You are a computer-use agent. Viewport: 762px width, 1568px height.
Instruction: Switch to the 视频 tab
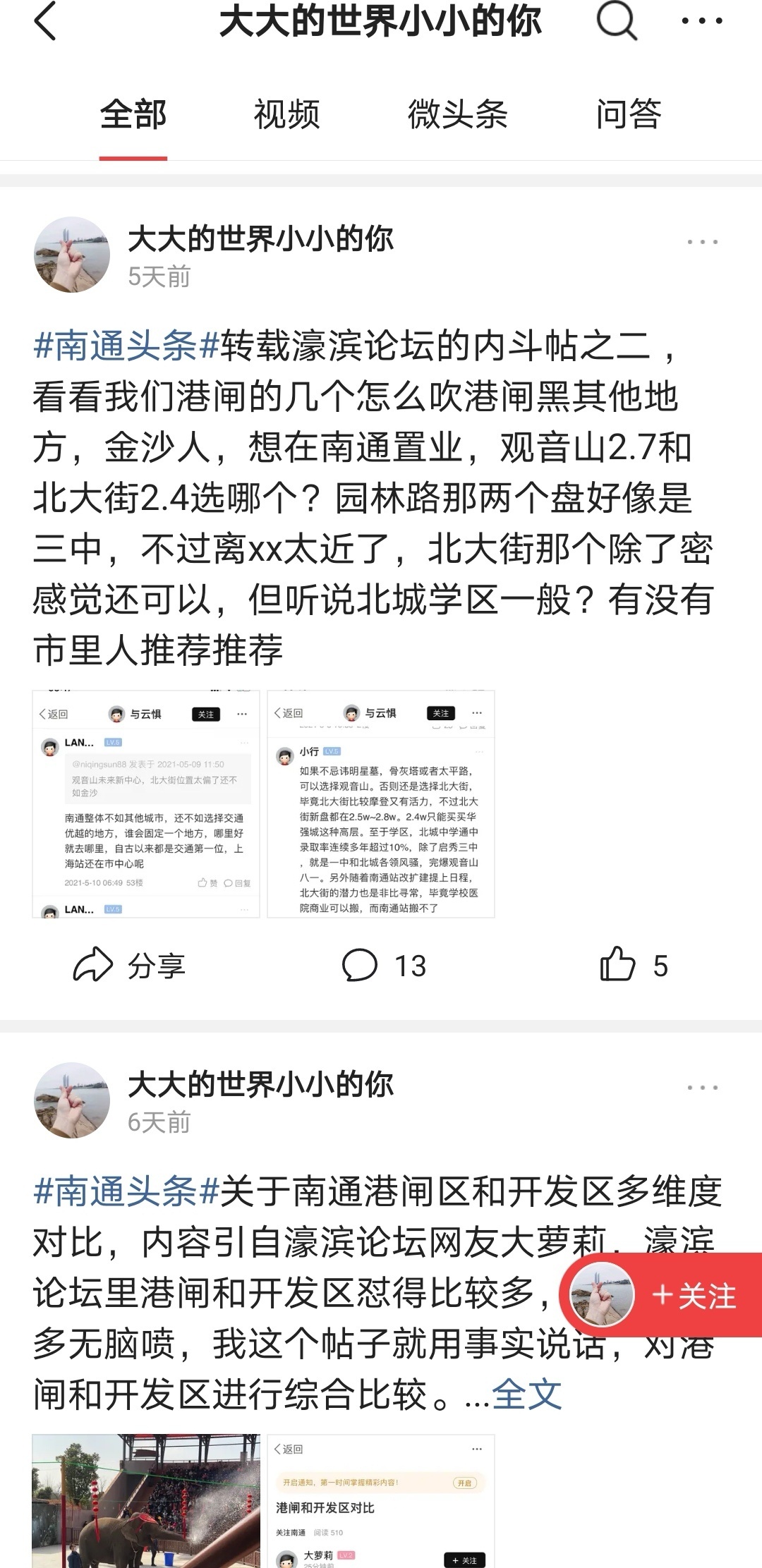click(286, 114)
